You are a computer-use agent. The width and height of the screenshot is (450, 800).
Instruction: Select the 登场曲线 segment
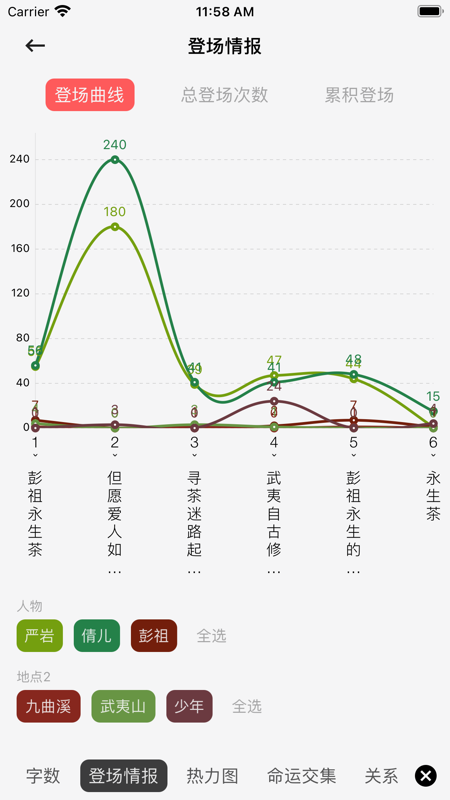[x=90, y=95]
